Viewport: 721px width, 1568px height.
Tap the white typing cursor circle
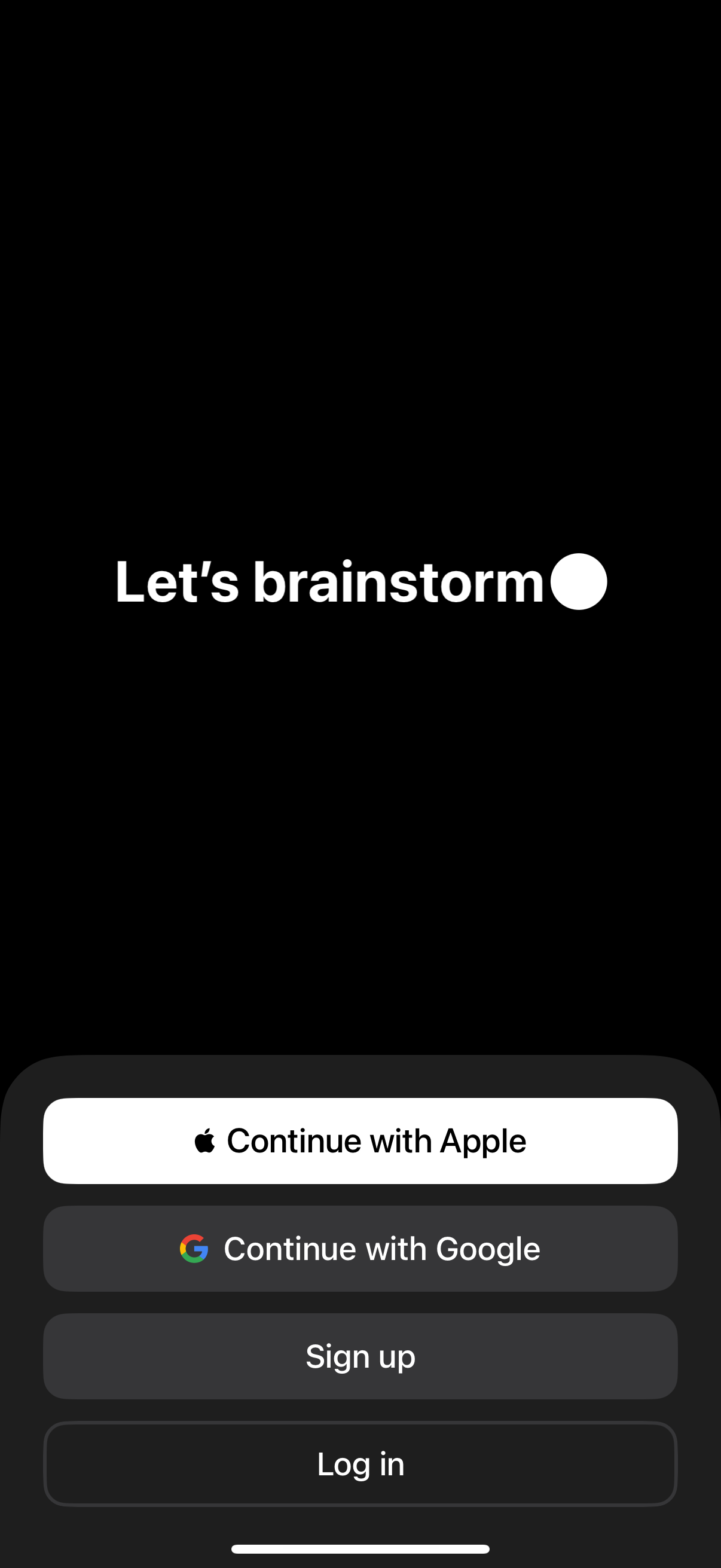tap(578, 582)
